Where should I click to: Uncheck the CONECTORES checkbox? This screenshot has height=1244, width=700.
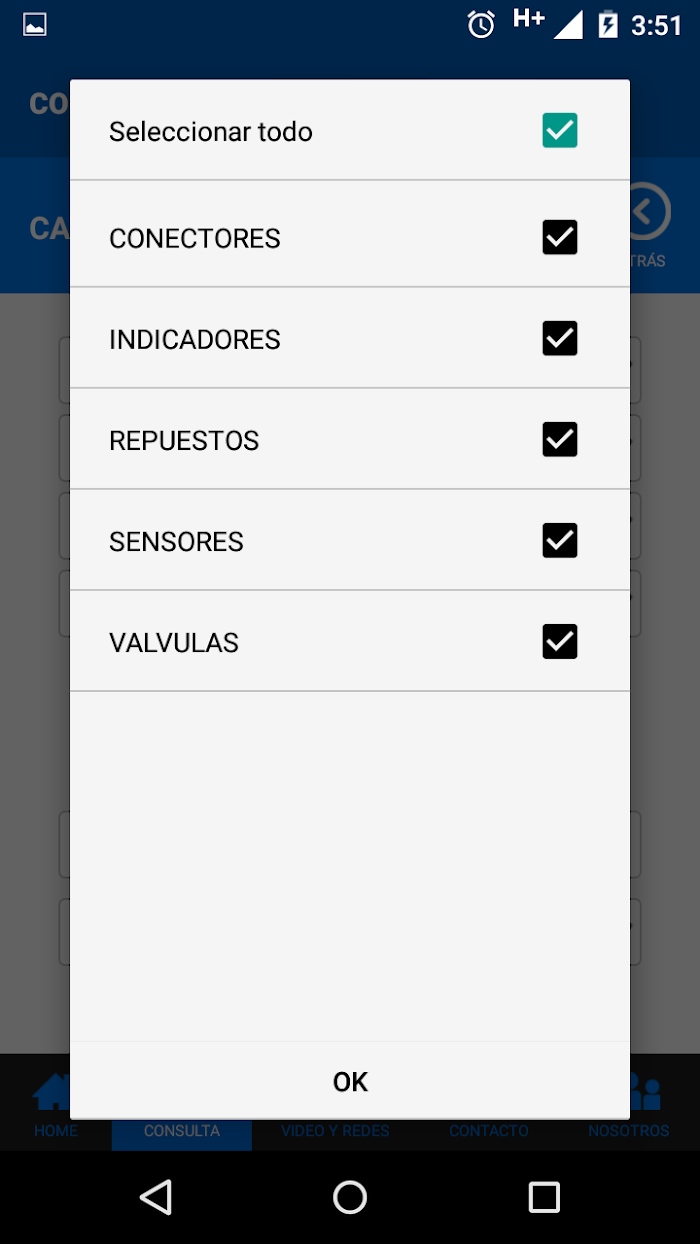point(560,237)
